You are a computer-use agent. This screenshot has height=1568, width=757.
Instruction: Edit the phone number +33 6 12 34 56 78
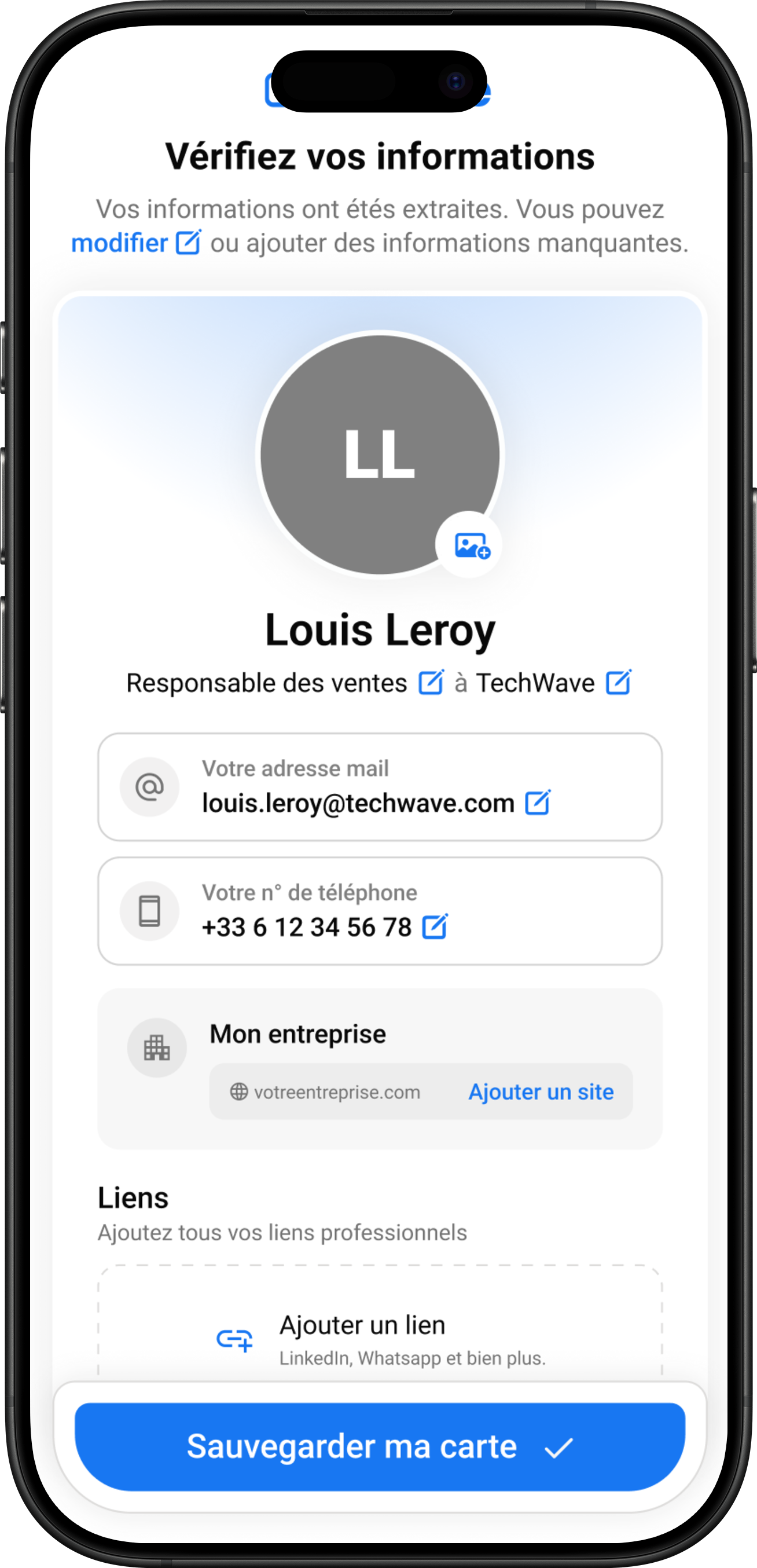click(x=435, y=926)
